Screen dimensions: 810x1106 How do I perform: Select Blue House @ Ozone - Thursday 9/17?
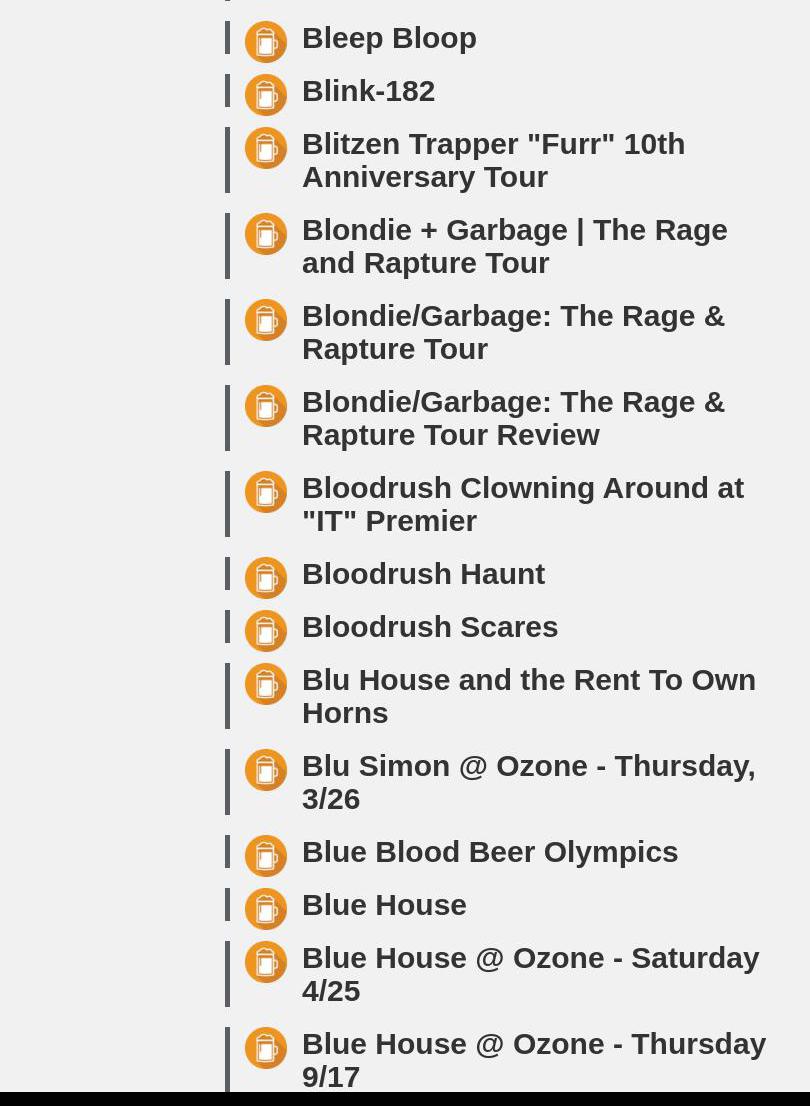click(x=533, y=1060)
